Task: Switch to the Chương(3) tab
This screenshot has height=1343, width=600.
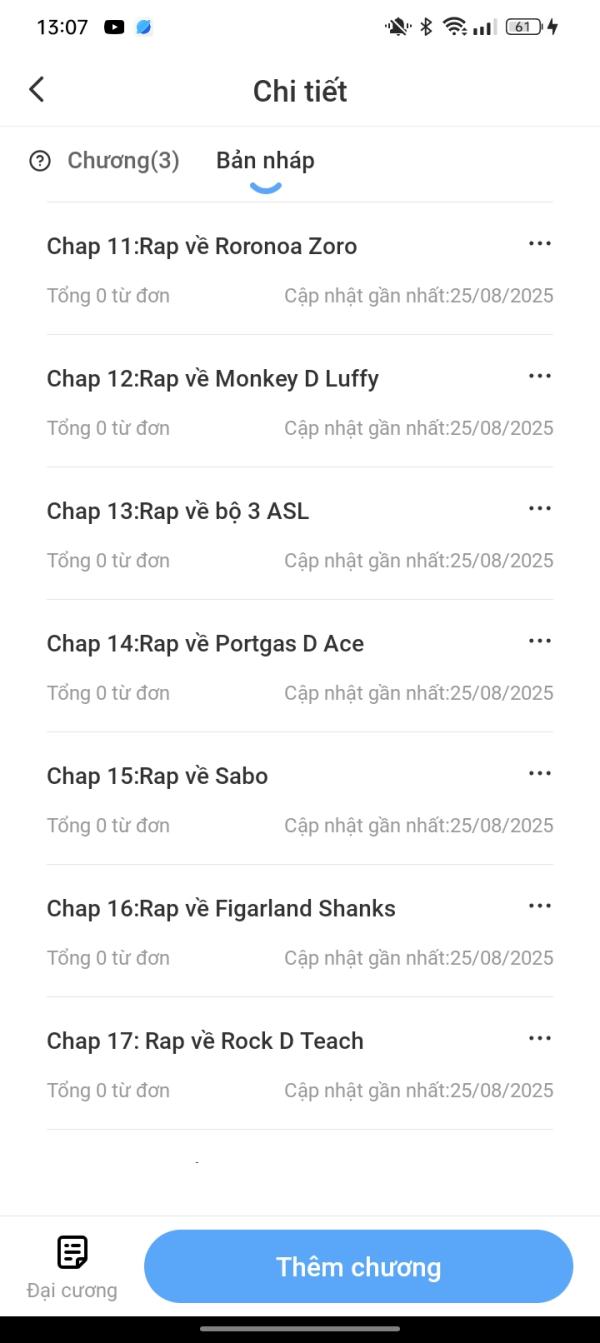Action: tap(123, 161)
